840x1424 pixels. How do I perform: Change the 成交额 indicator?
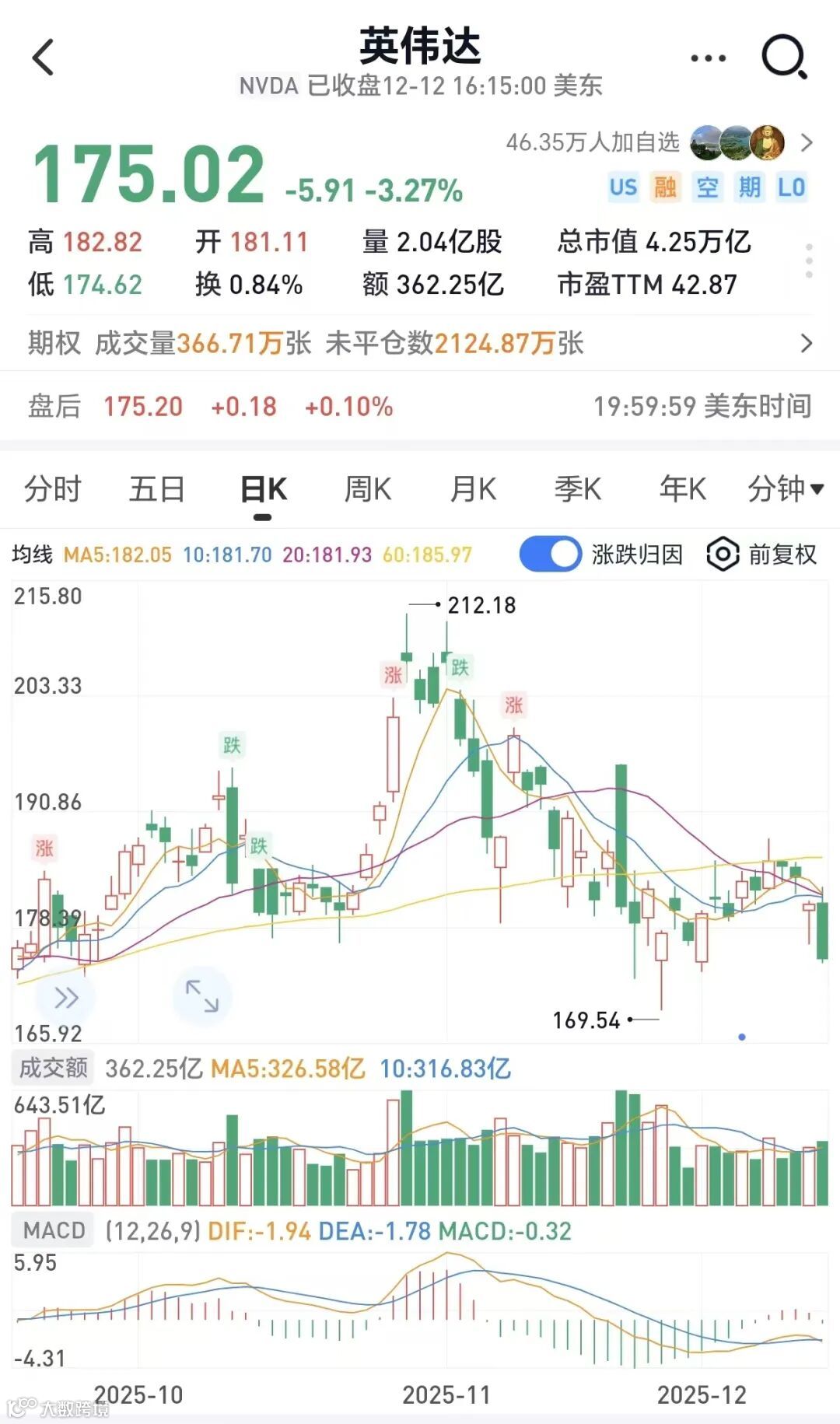(x=53, y=1068)
